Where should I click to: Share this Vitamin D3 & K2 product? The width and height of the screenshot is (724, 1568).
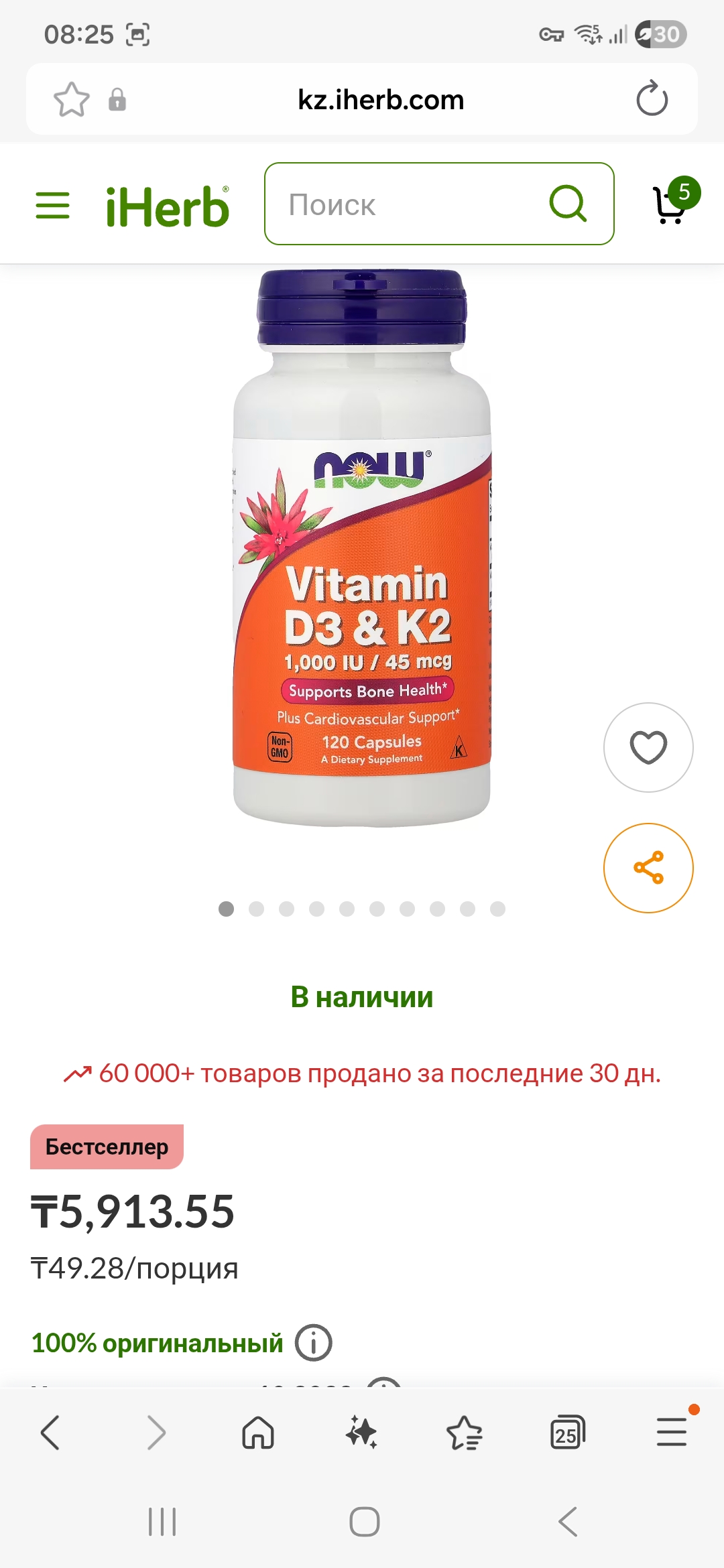[648, 868]
